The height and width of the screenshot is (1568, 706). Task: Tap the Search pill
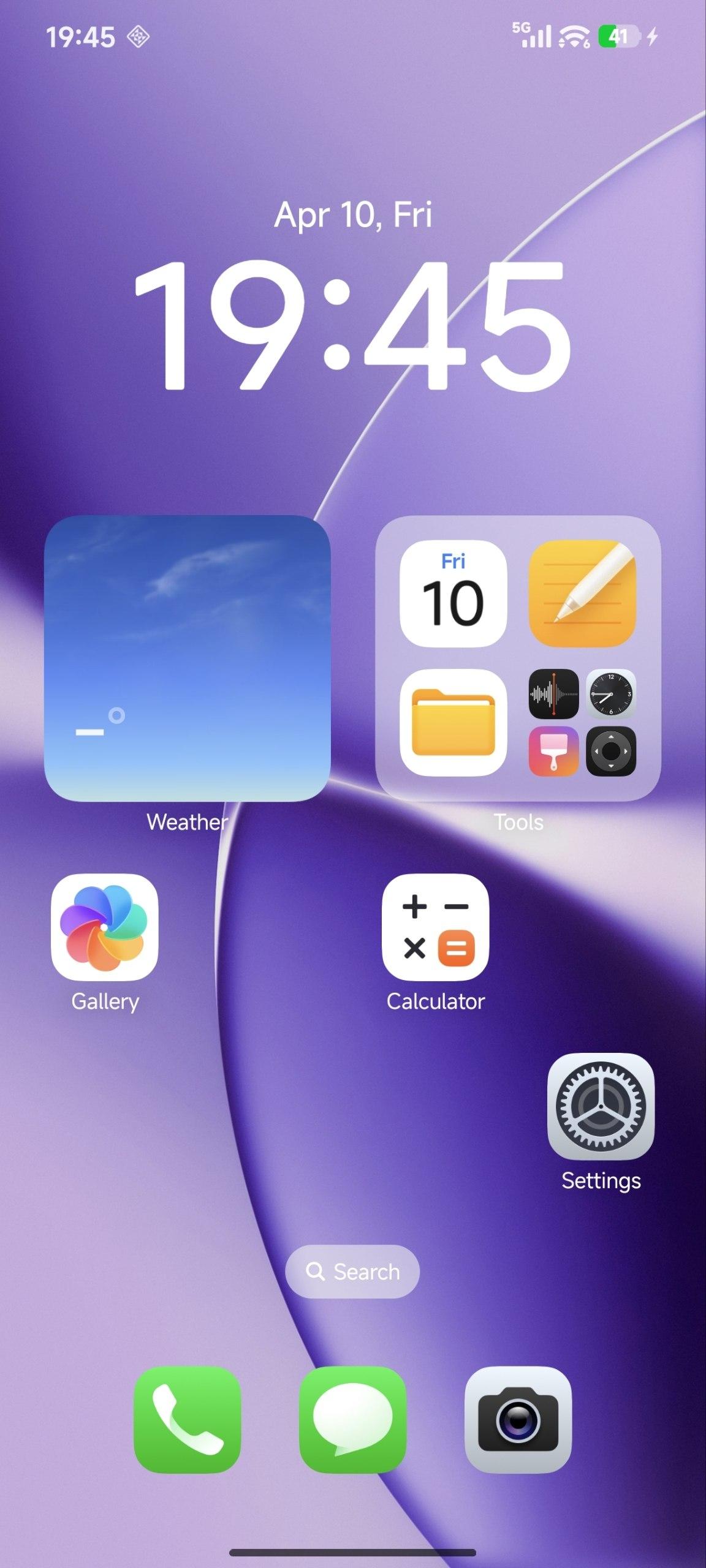click(x=352, y=1272)
